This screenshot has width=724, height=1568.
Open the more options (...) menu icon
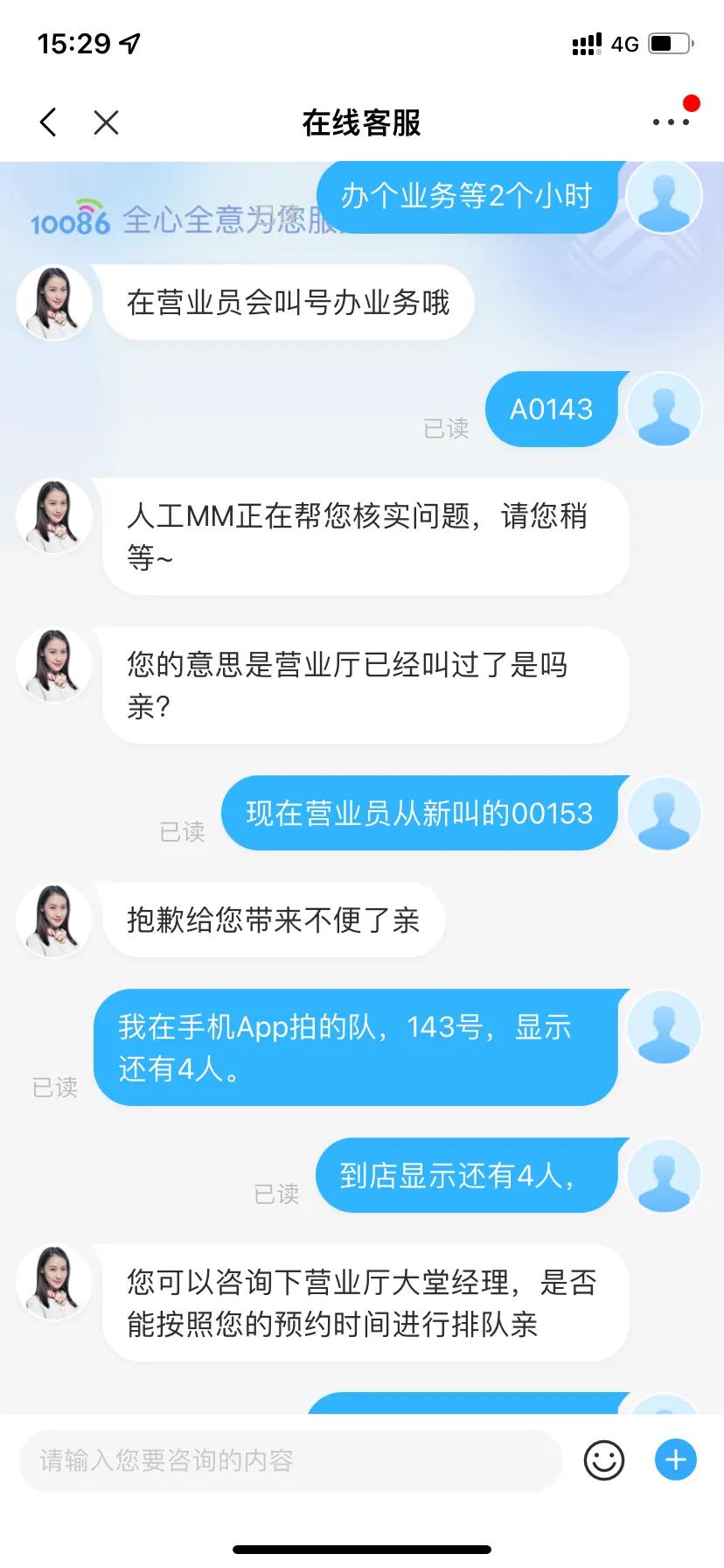tap(668, 122)
